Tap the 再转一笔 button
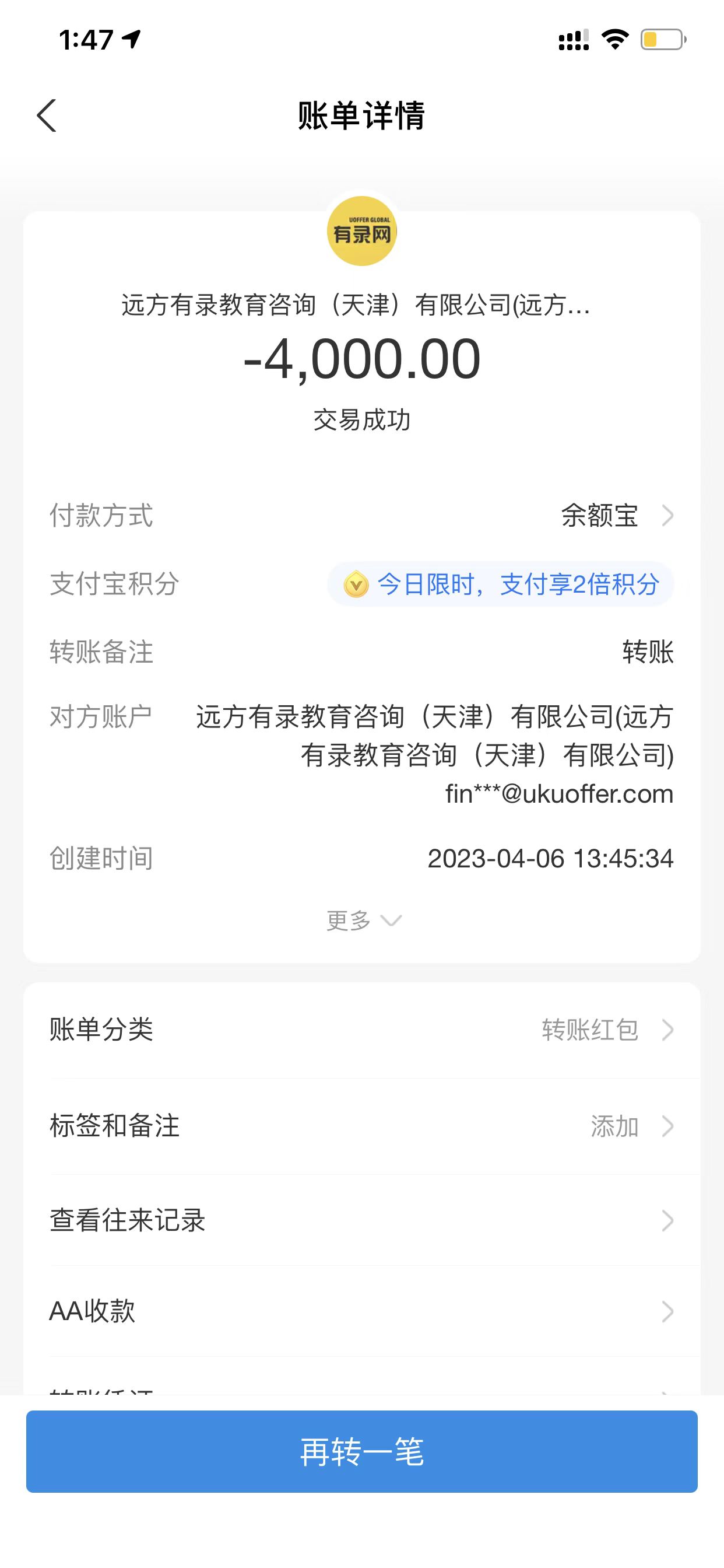The width and height of the screenshot is (724, 1568). [x=361, y=1451]
